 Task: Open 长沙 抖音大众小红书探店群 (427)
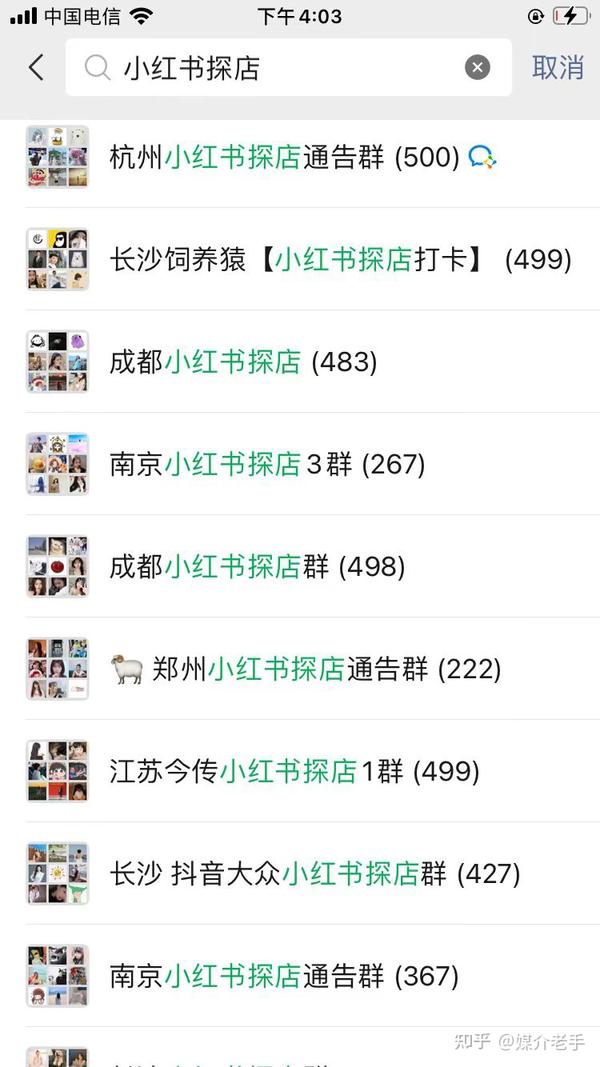pyautogui.click(x=300, y=874)
